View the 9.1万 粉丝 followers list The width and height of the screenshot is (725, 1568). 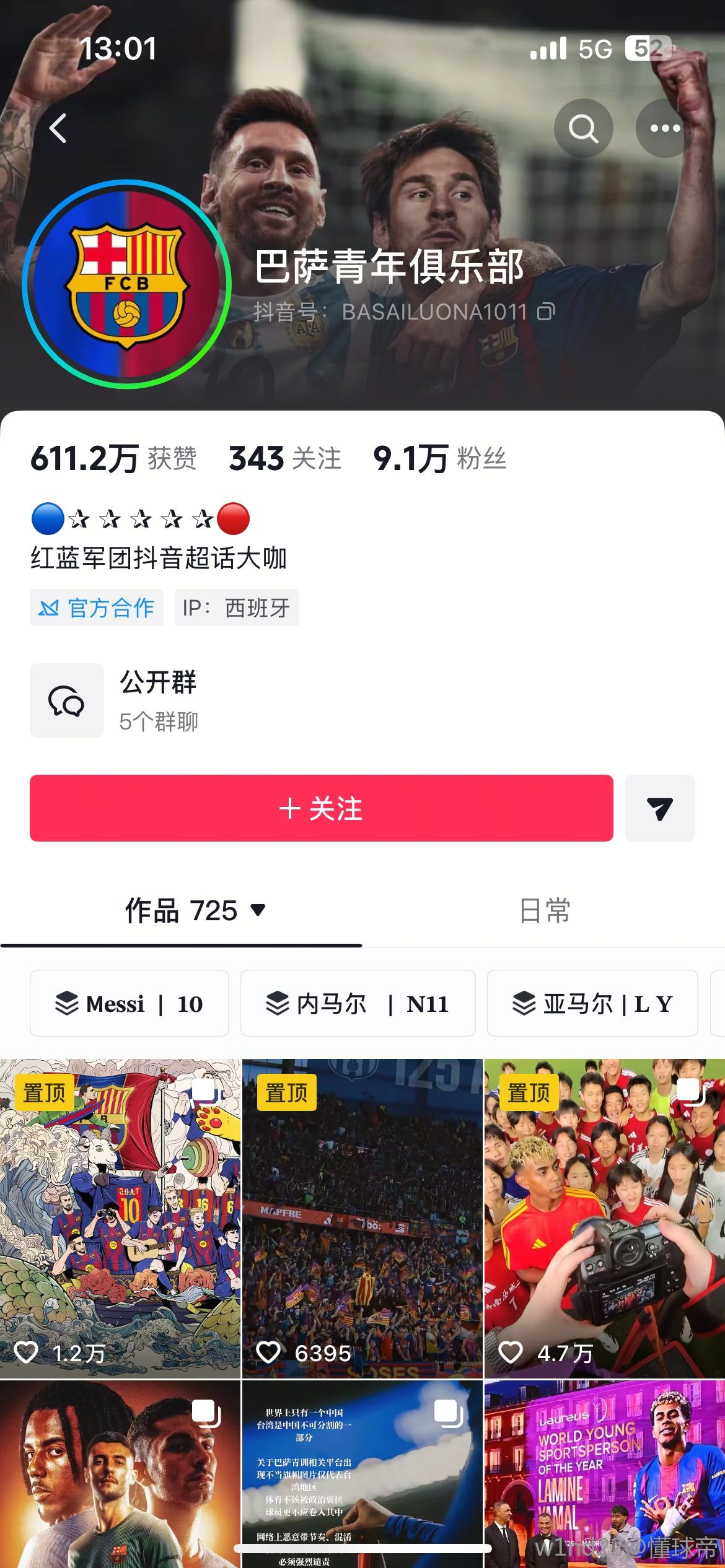440,459
